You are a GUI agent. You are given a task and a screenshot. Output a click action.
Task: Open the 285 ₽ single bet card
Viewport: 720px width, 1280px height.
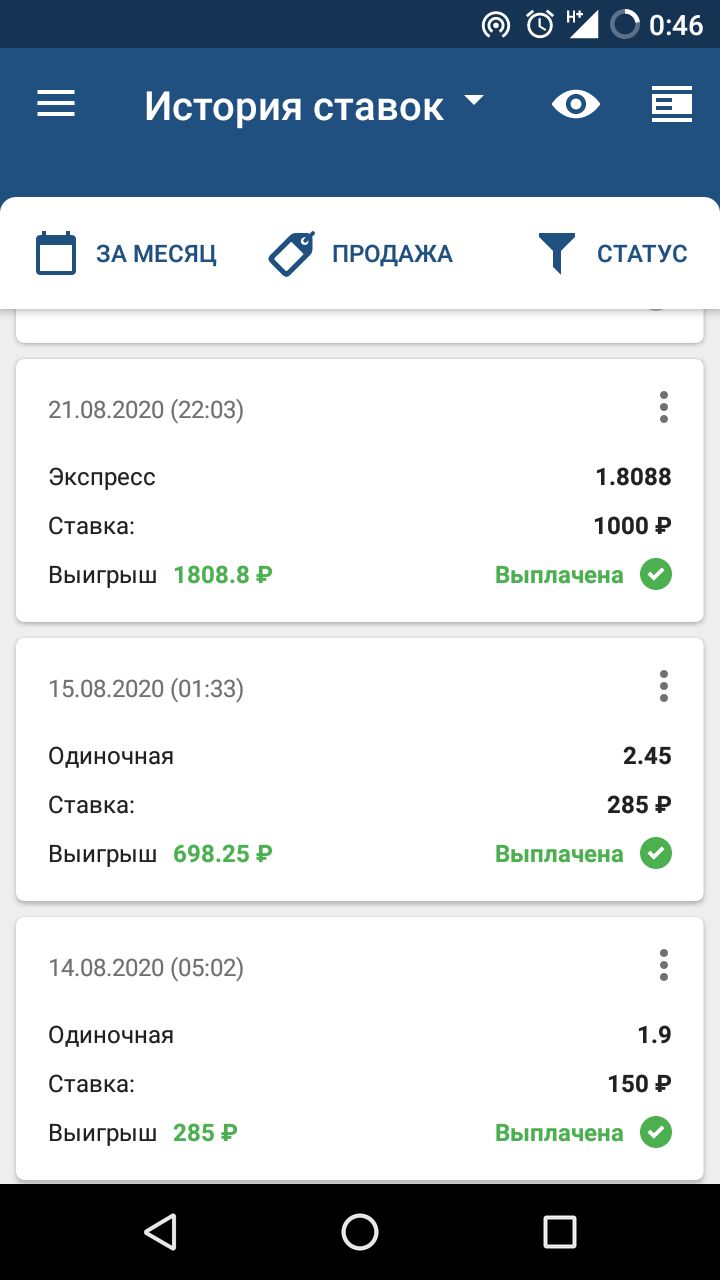[x=360, y=769]
